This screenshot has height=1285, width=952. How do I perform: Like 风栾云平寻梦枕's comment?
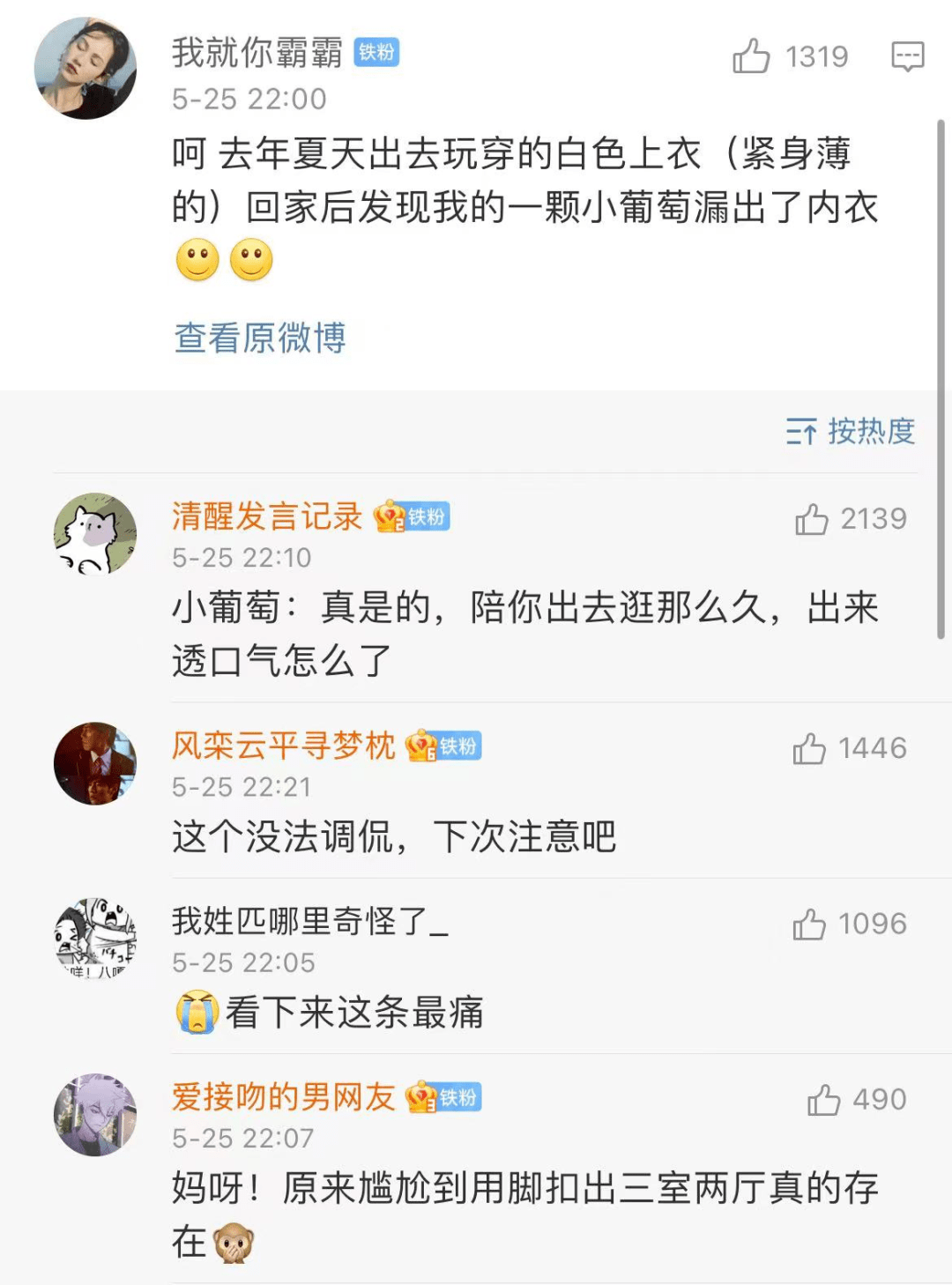click(808, 748)
